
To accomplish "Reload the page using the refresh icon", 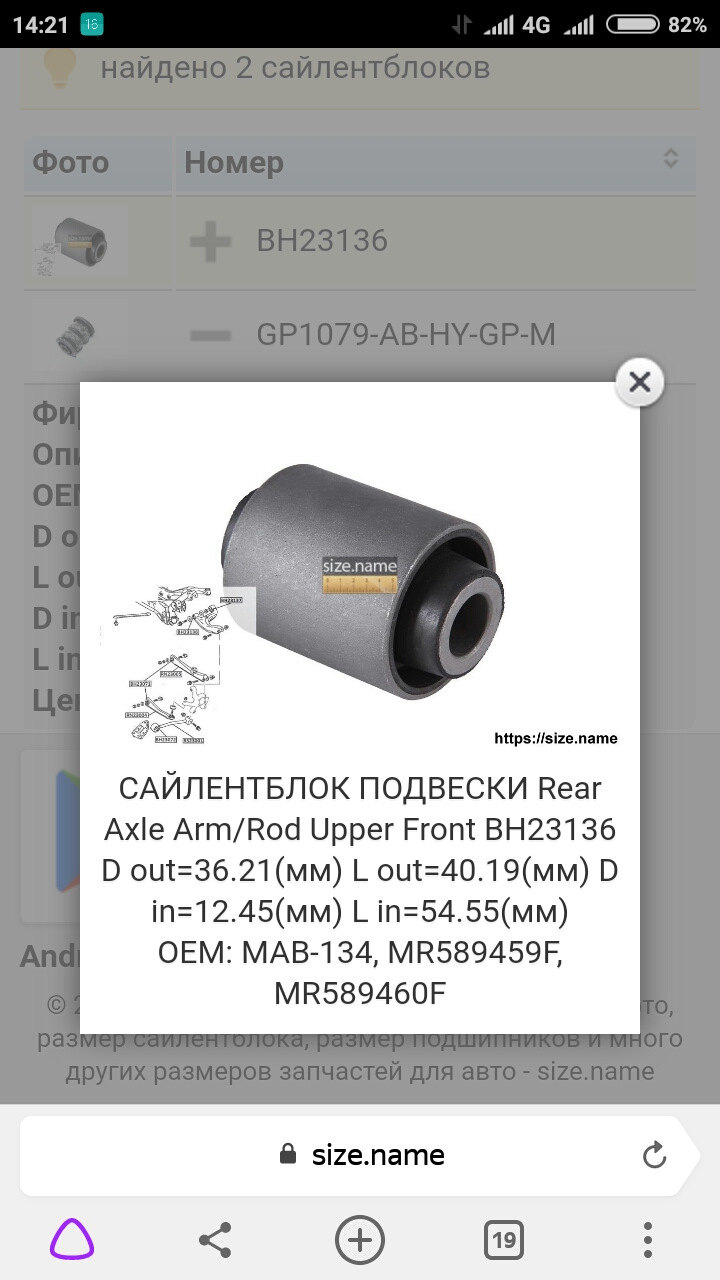I will 655,1155.
